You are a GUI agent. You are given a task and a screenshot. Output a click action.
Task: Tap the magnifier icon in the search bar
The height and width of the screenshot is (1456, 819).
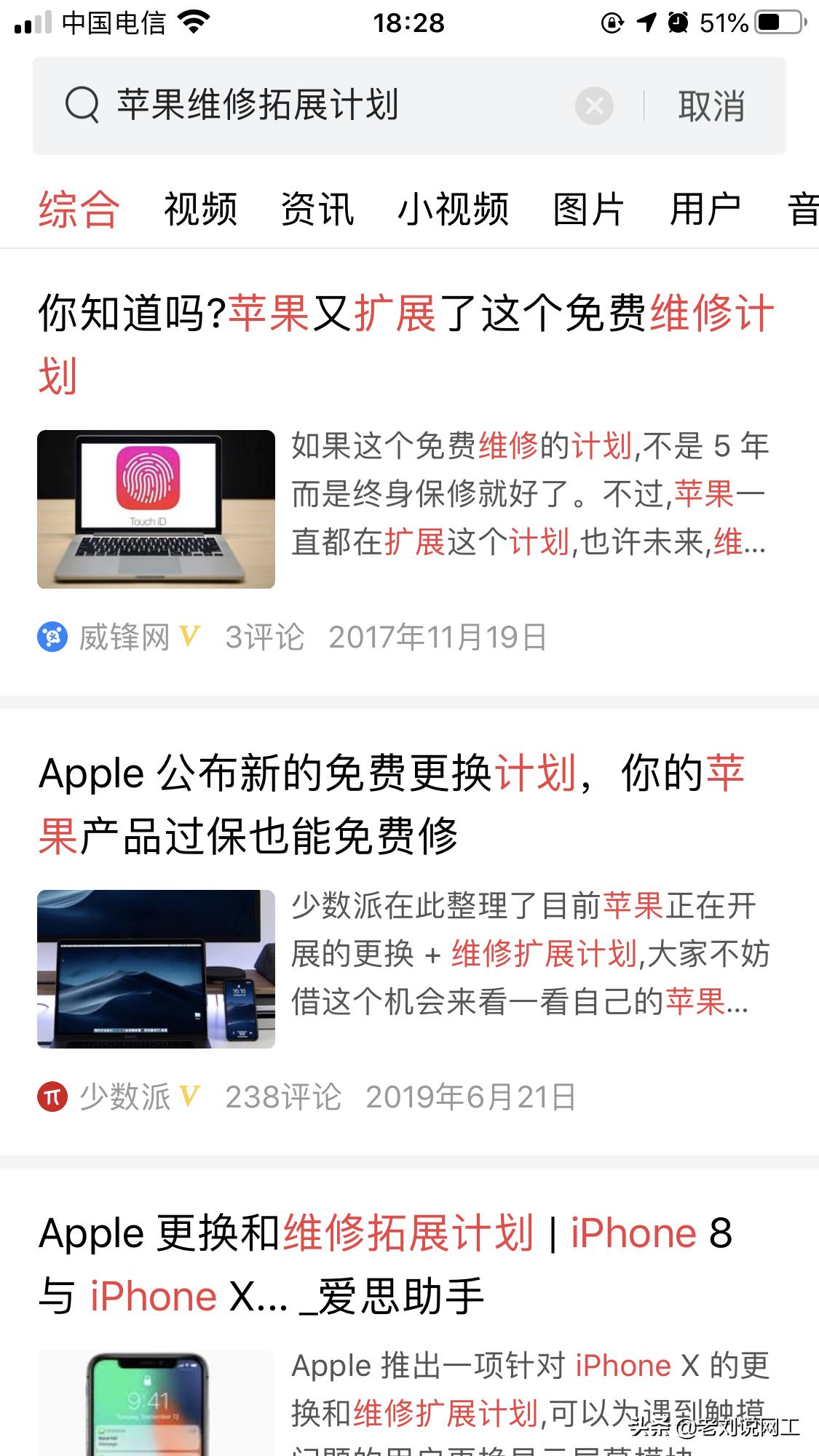(82, 106)
